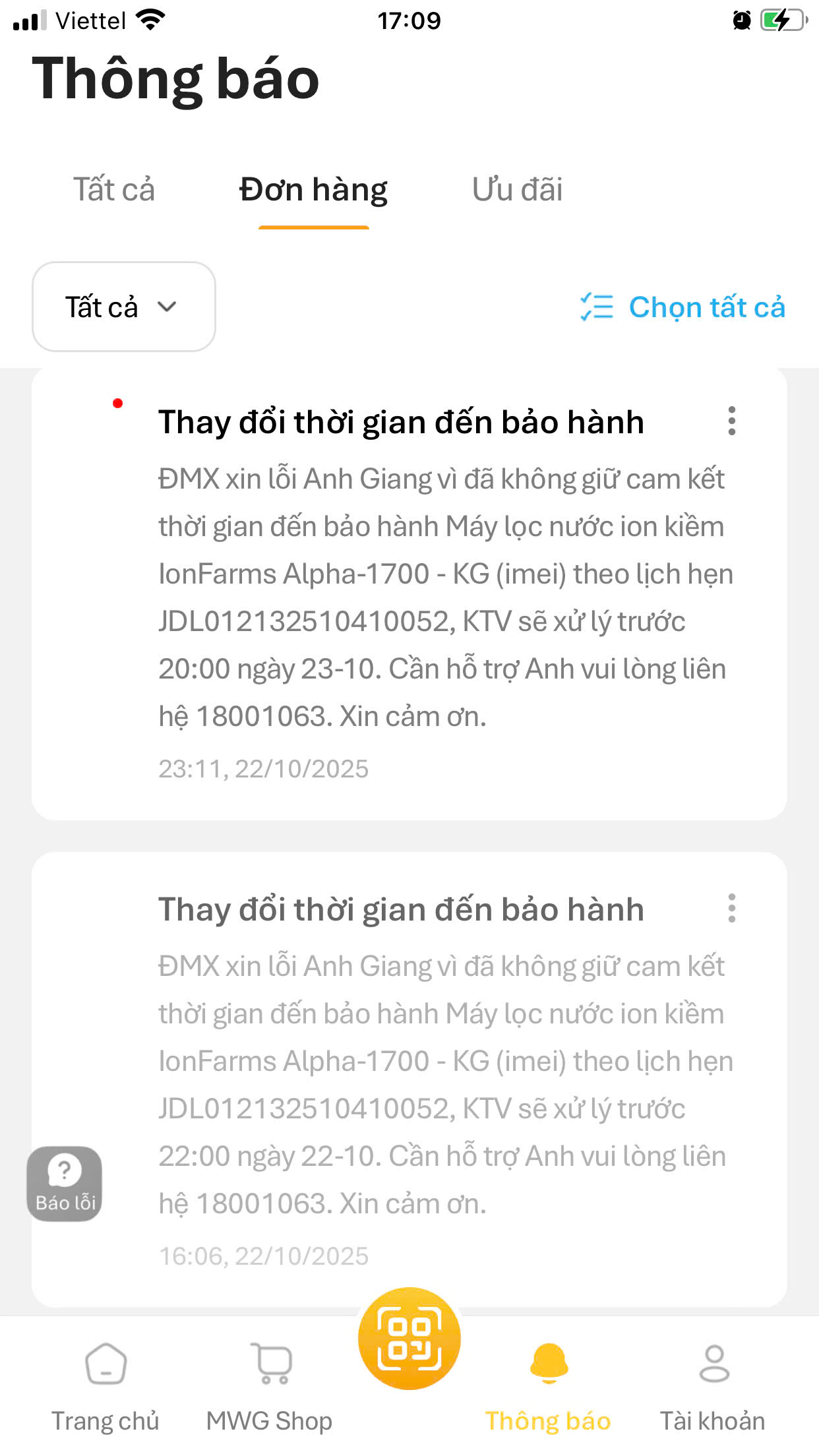Switch to the Ưu đãi tab
This screenshot has width=819, height=1456.
(517, 190)
